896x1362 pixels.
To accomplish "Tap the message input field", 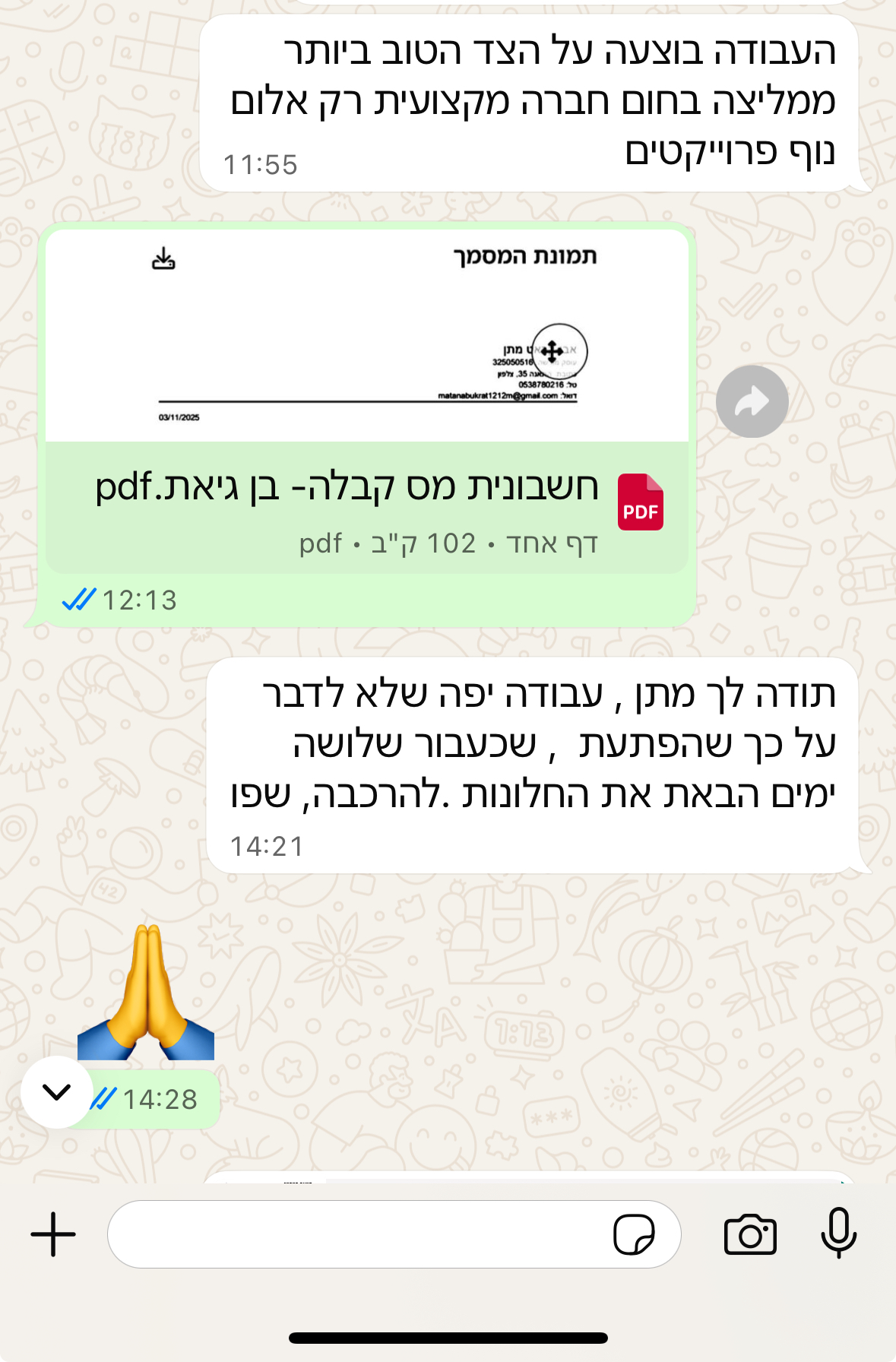I will 357,1234.
